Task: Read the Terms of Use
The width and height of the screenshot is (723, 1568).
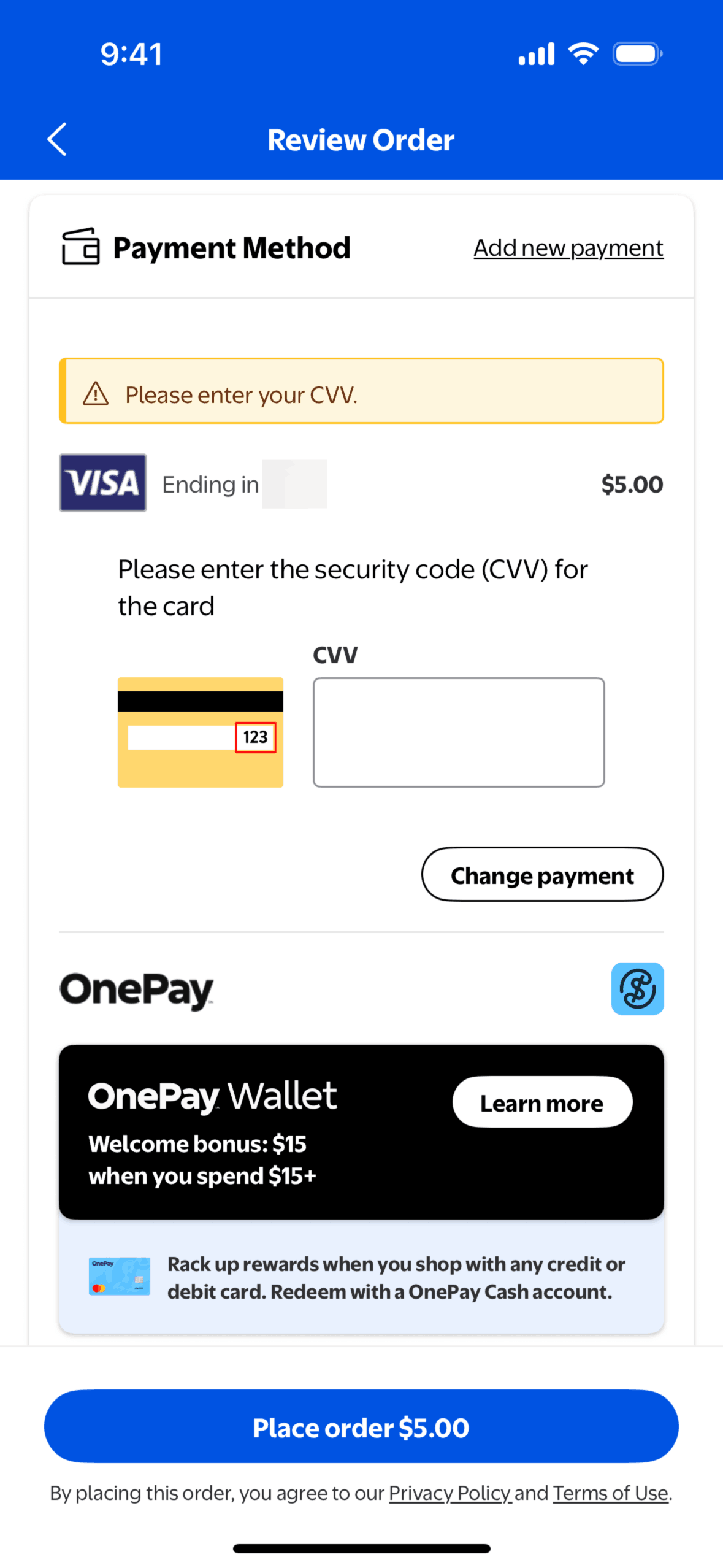Action: point(610,1493)
